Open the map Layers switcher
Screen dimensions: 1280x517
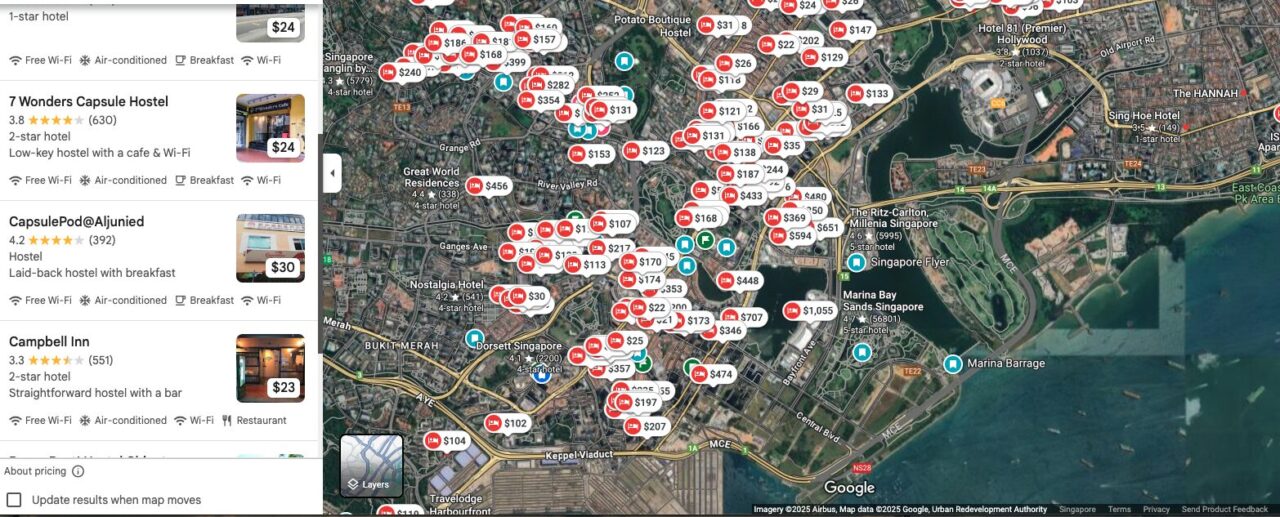[371, 465]
